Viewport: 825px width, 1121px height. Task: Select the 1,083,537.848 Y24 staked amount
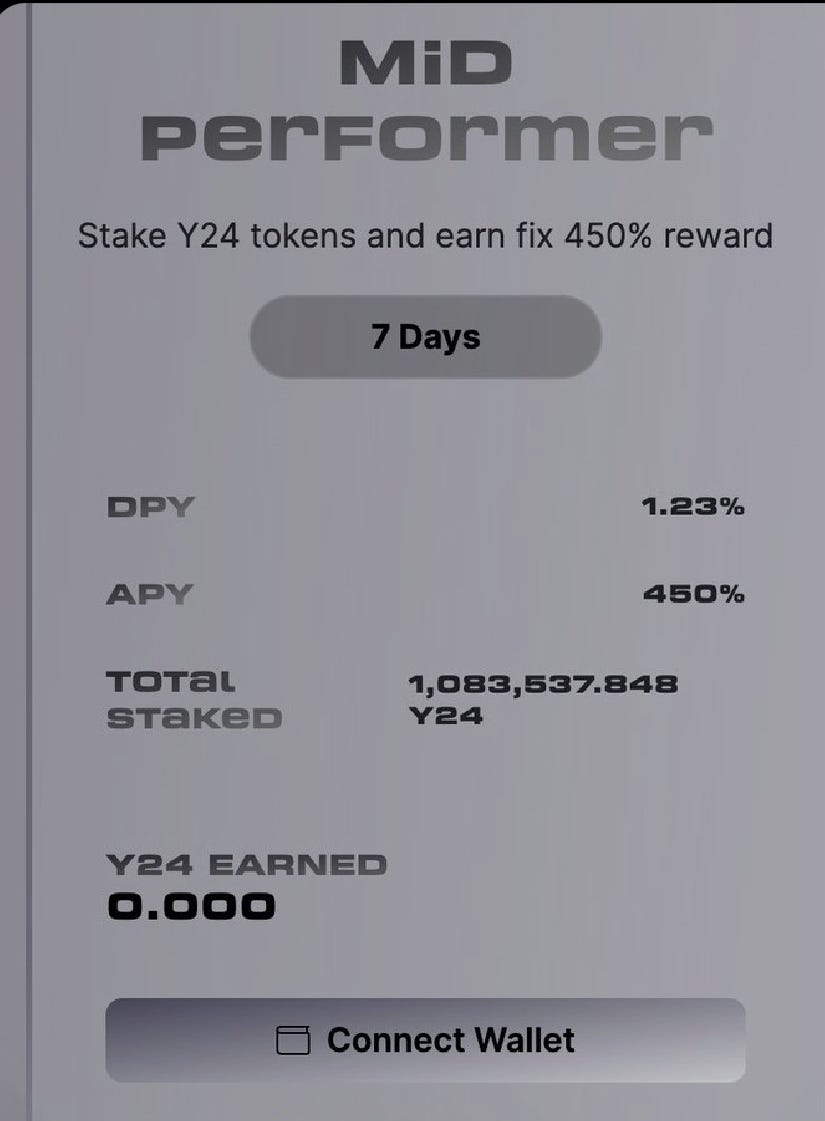click(545, 684)
